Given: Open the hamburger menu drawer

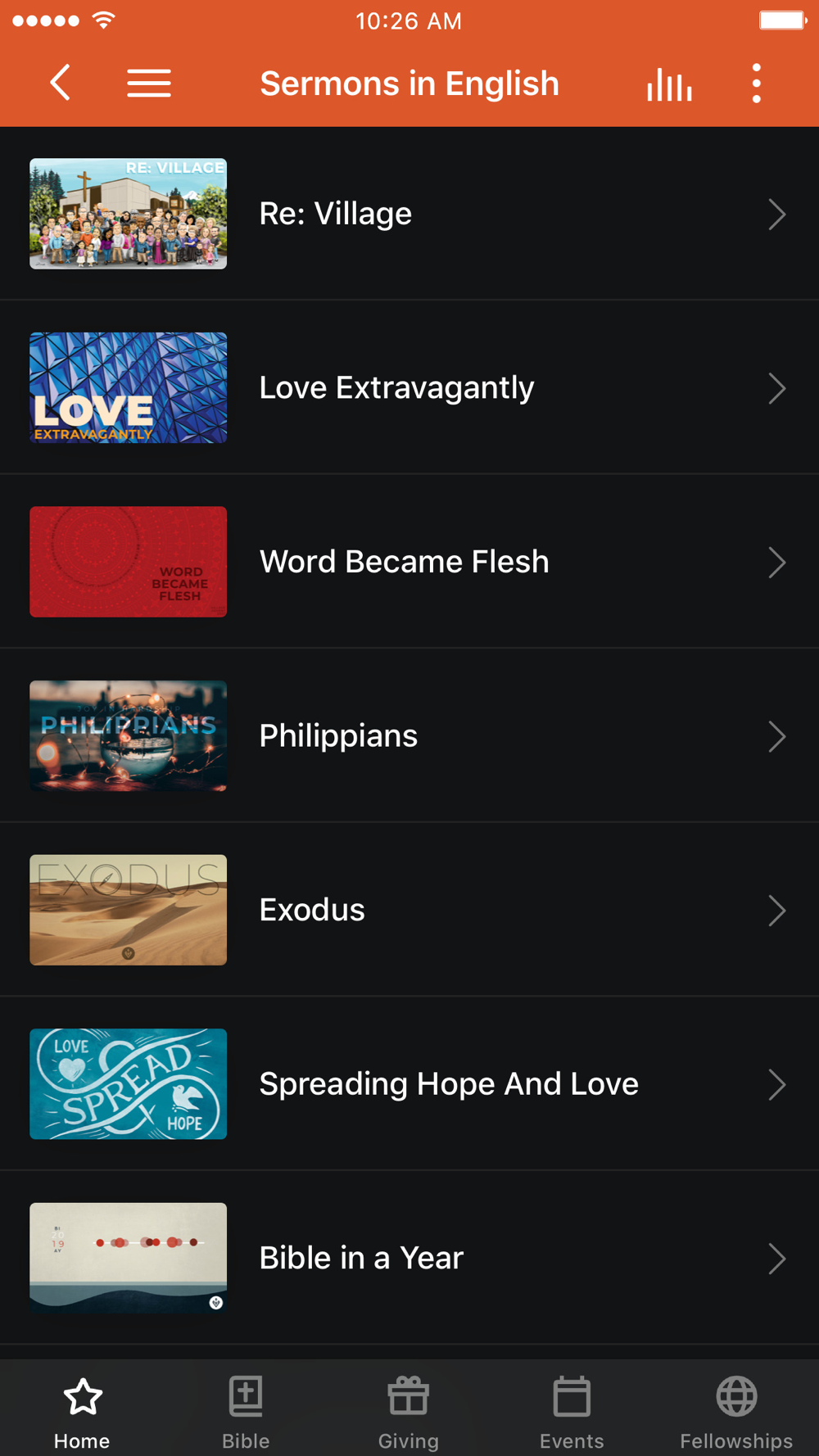Looking at the screenshot, I should coord(149,83).
